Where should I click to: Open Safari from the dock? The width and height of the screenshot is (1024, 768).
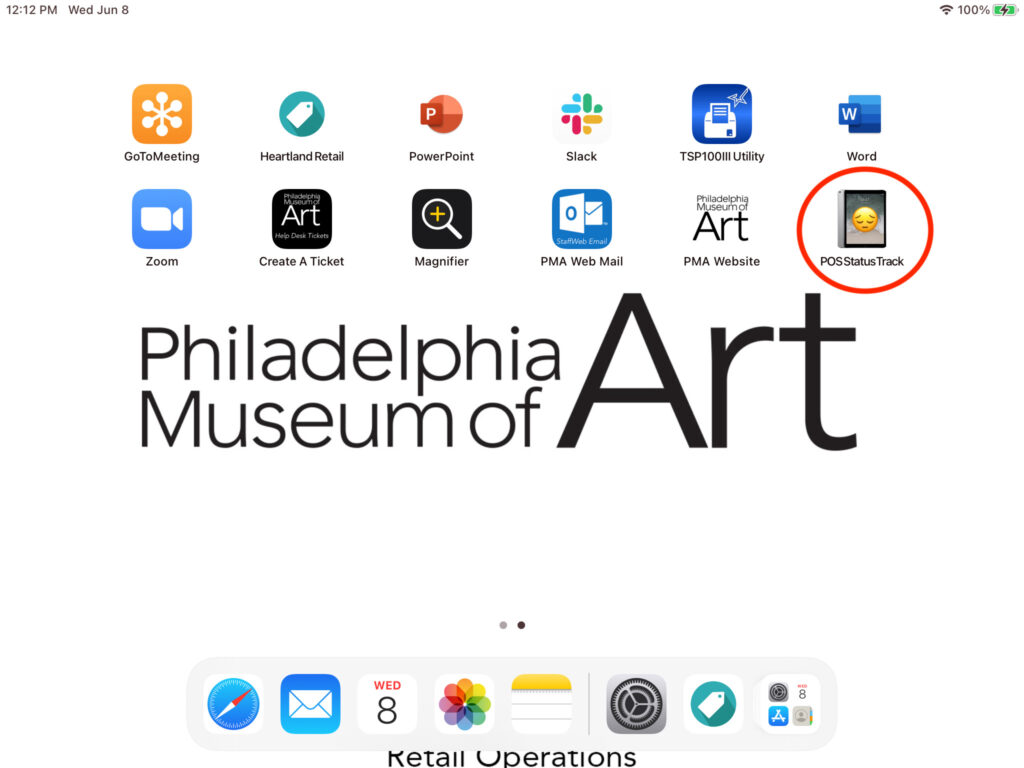pyautogui.click(x=233, y=704)
